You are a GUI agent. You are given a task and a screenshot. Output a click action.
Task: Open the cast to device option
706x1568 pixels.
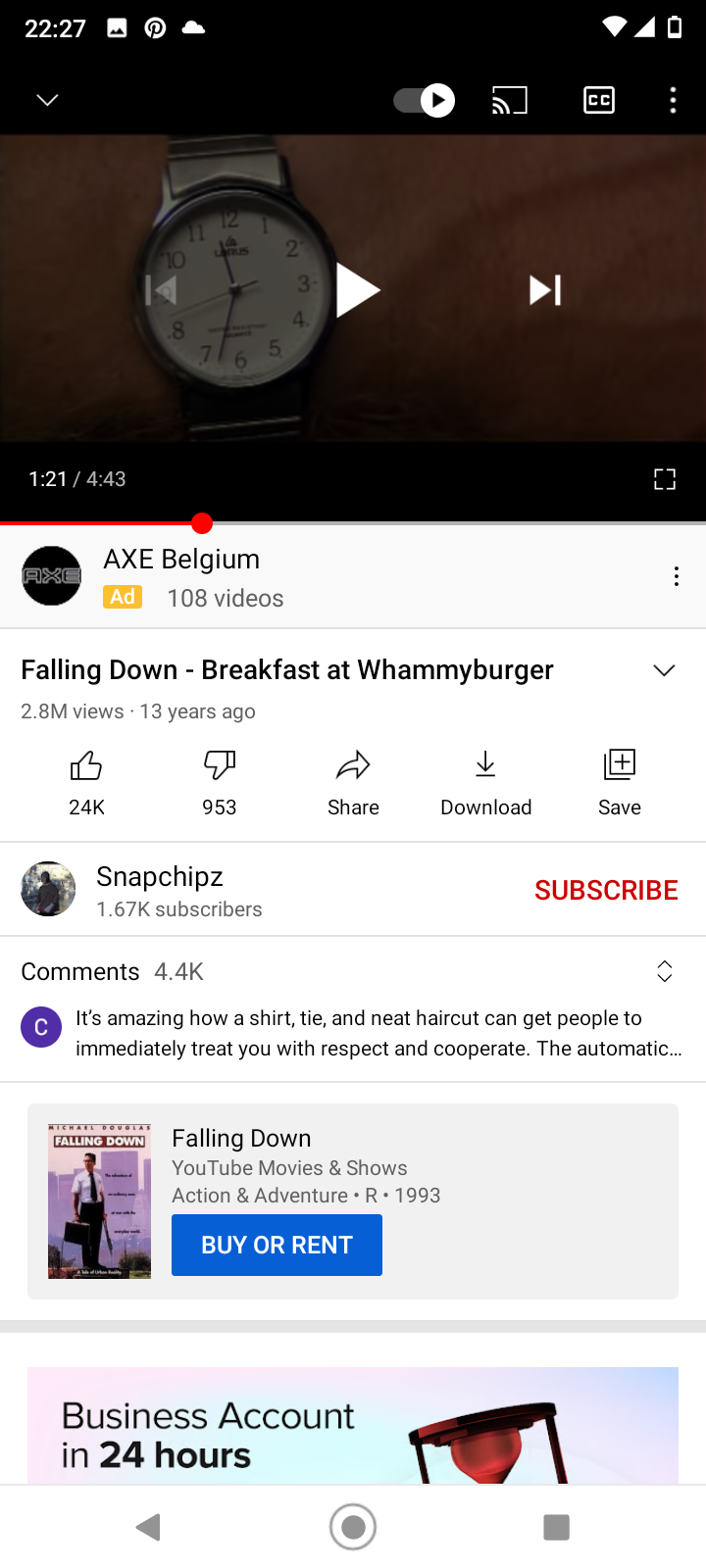click(x=510, y=100)
